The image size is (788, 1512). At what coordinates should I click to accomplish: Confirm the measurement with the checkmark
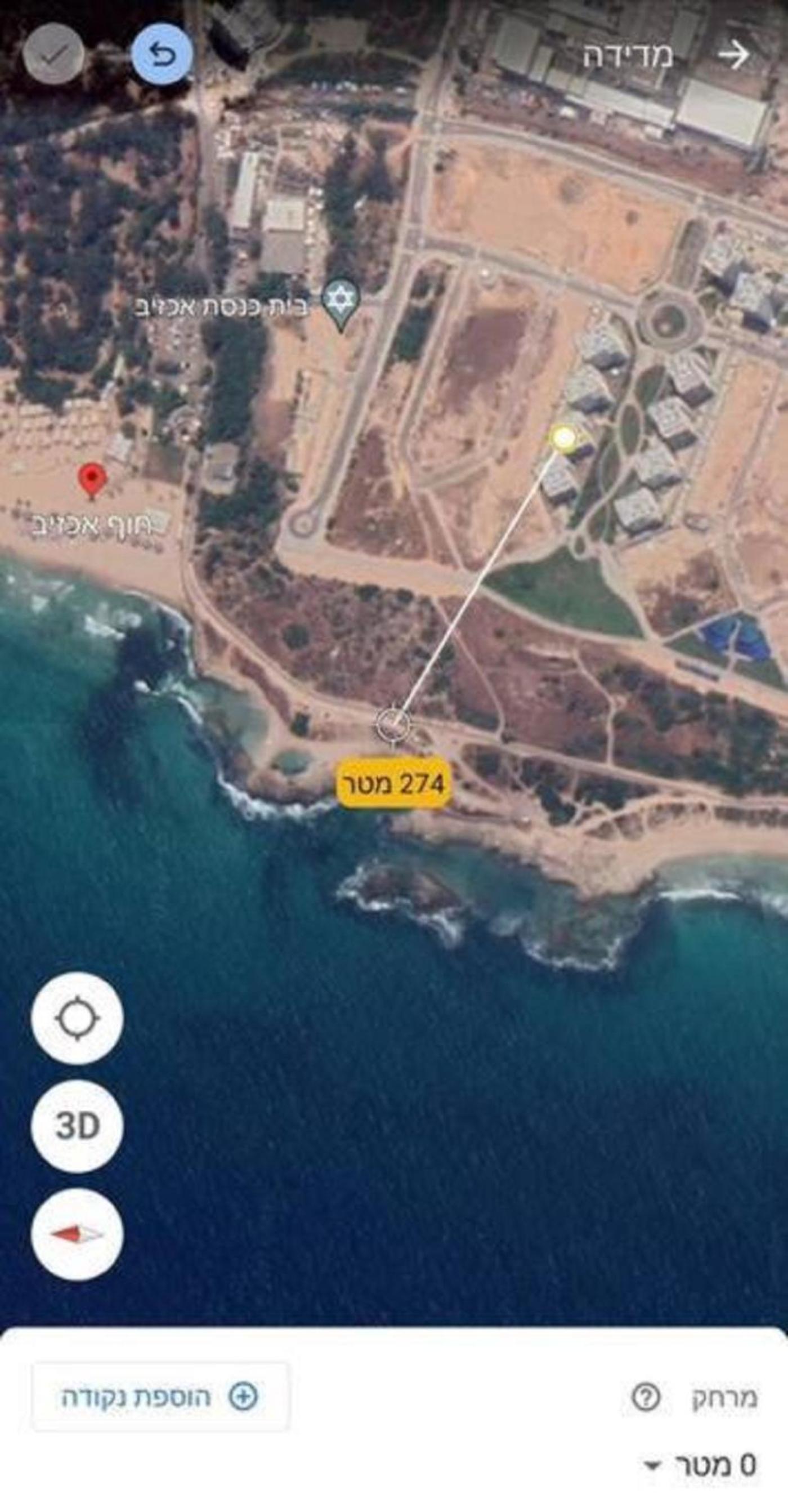pos(53,54)
